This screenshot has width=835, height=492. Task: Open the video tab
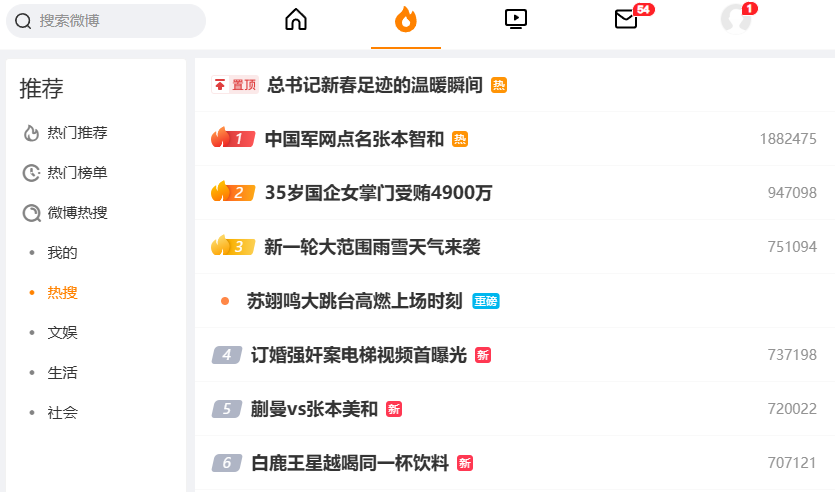coord(516,18)
